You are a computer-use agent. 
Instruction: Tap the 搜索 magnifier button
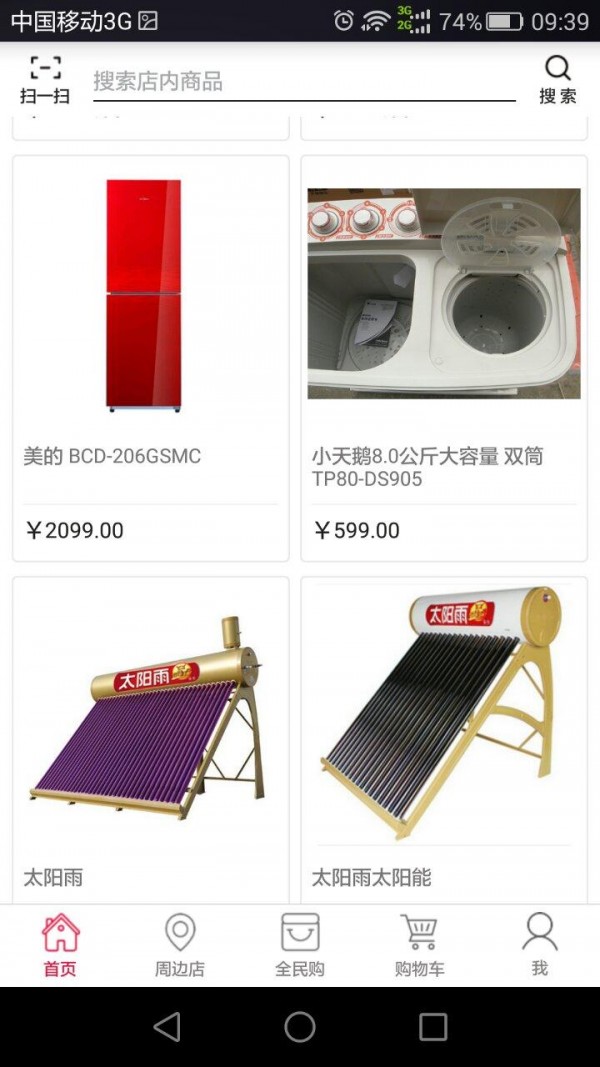click(x=558, y=80)
